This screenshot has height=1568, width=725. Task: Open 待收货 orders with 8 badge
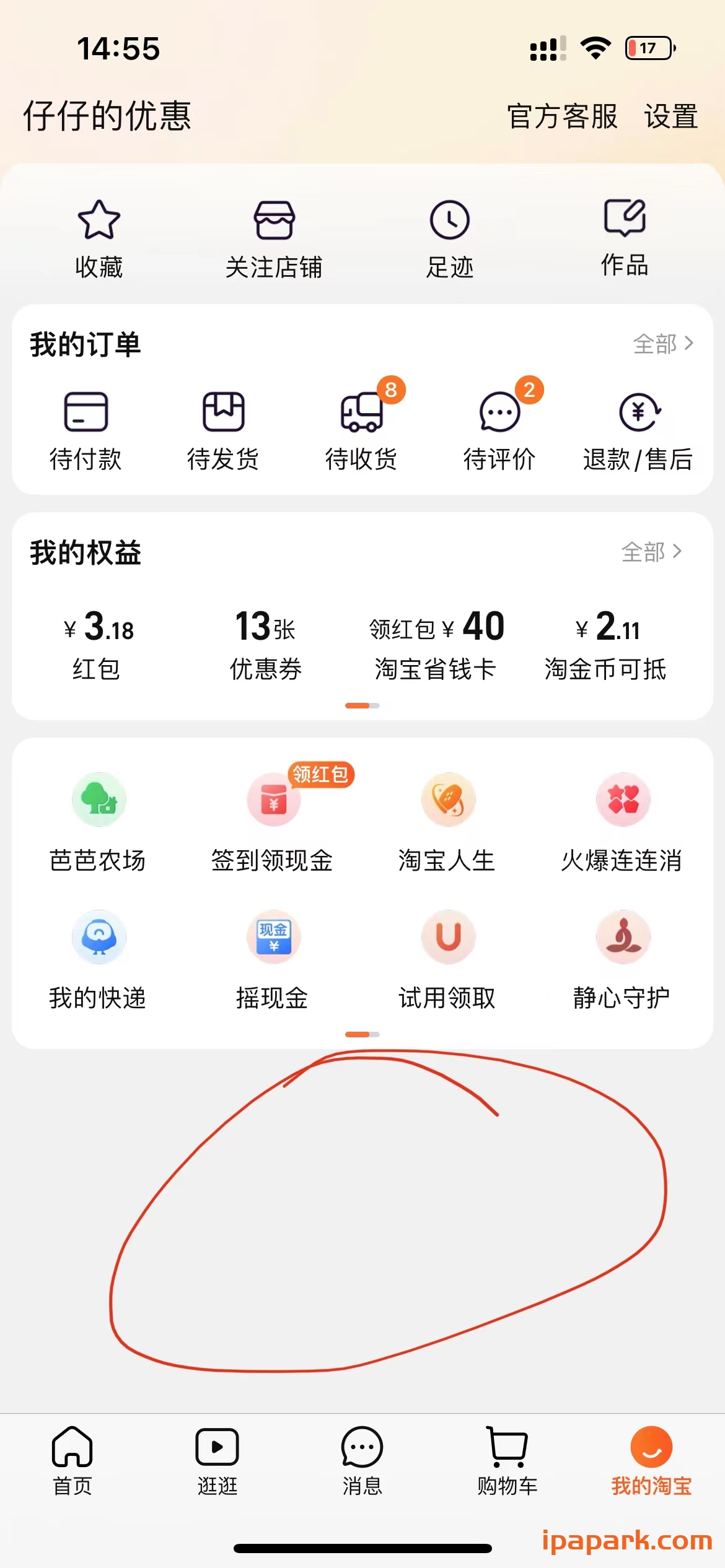361,427
